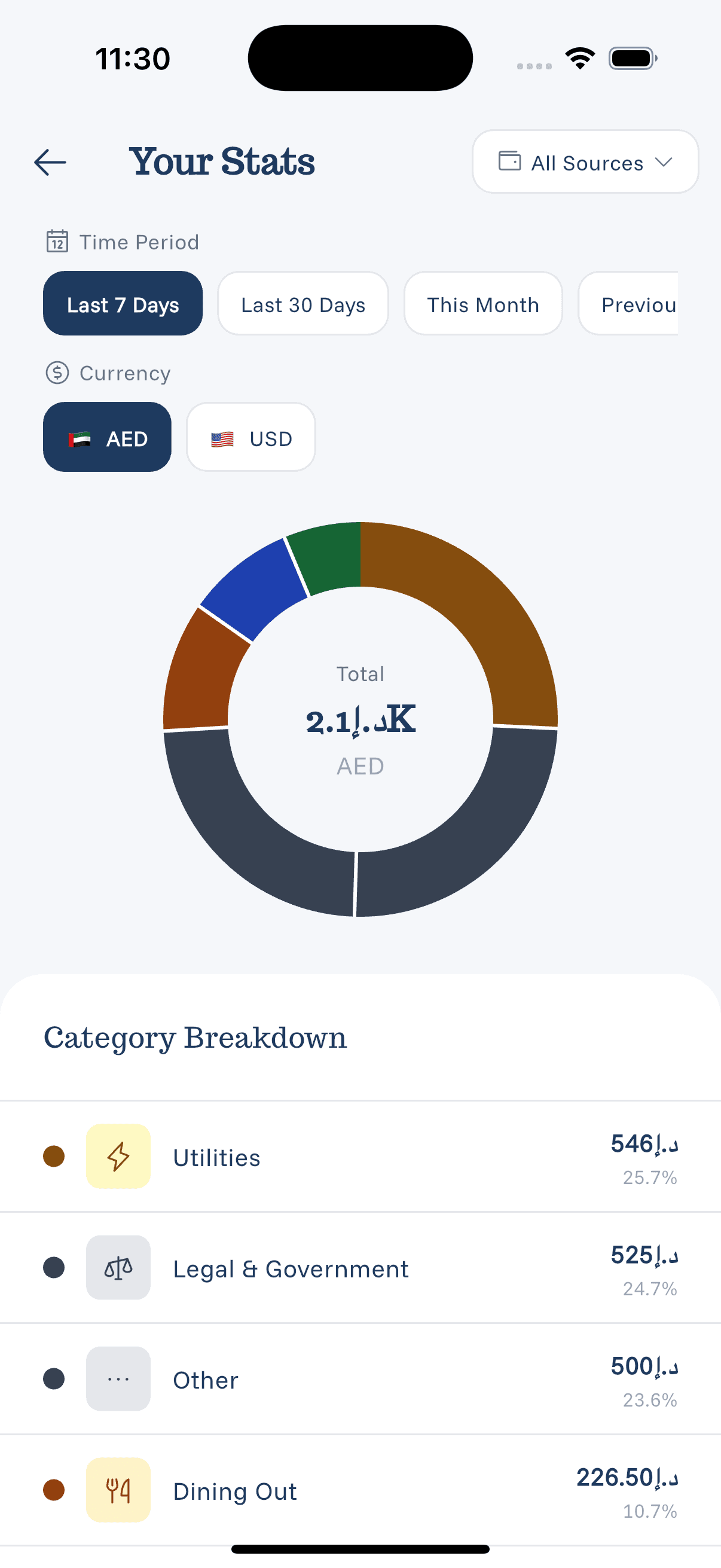Switch to the Last 30 Days tab
The height and width of the screenshot is (1568, 721).
click(303, 304)
